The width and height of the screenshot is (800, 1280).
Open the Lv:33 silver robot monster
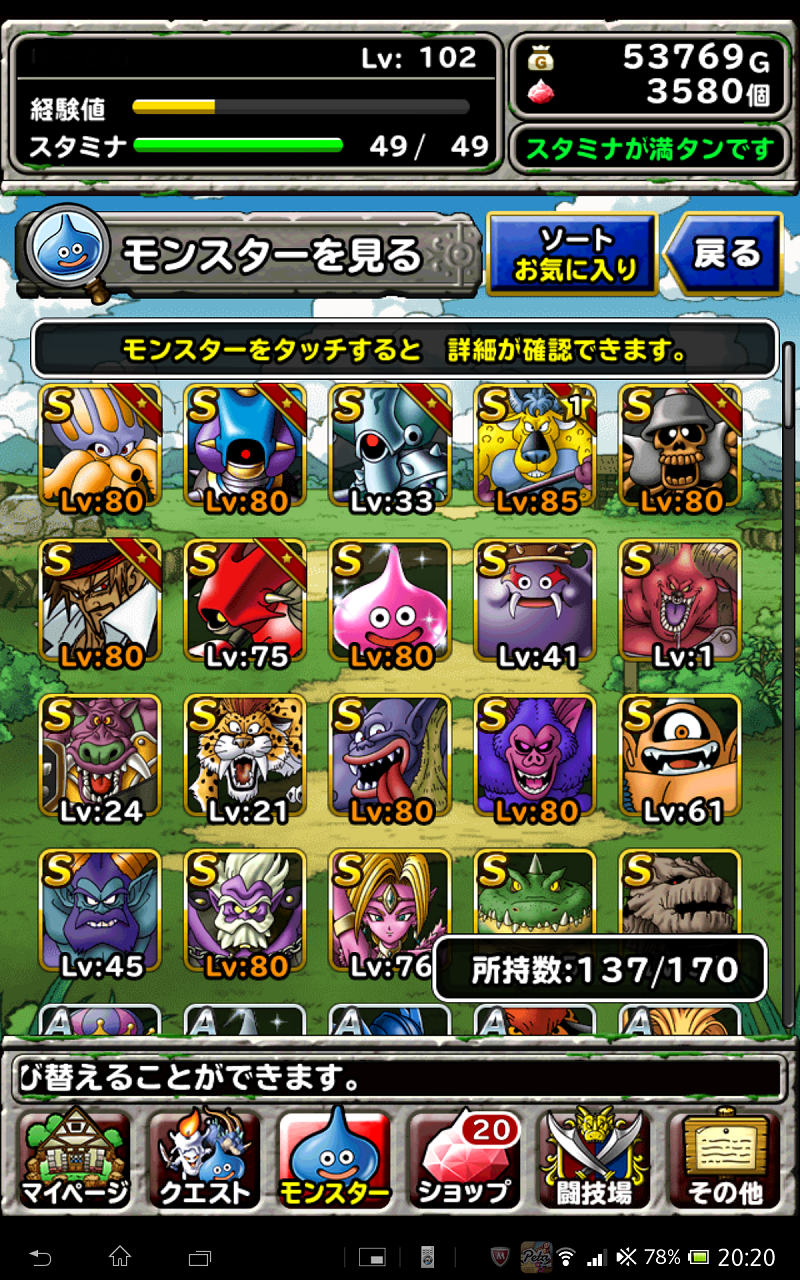point(390,448)
